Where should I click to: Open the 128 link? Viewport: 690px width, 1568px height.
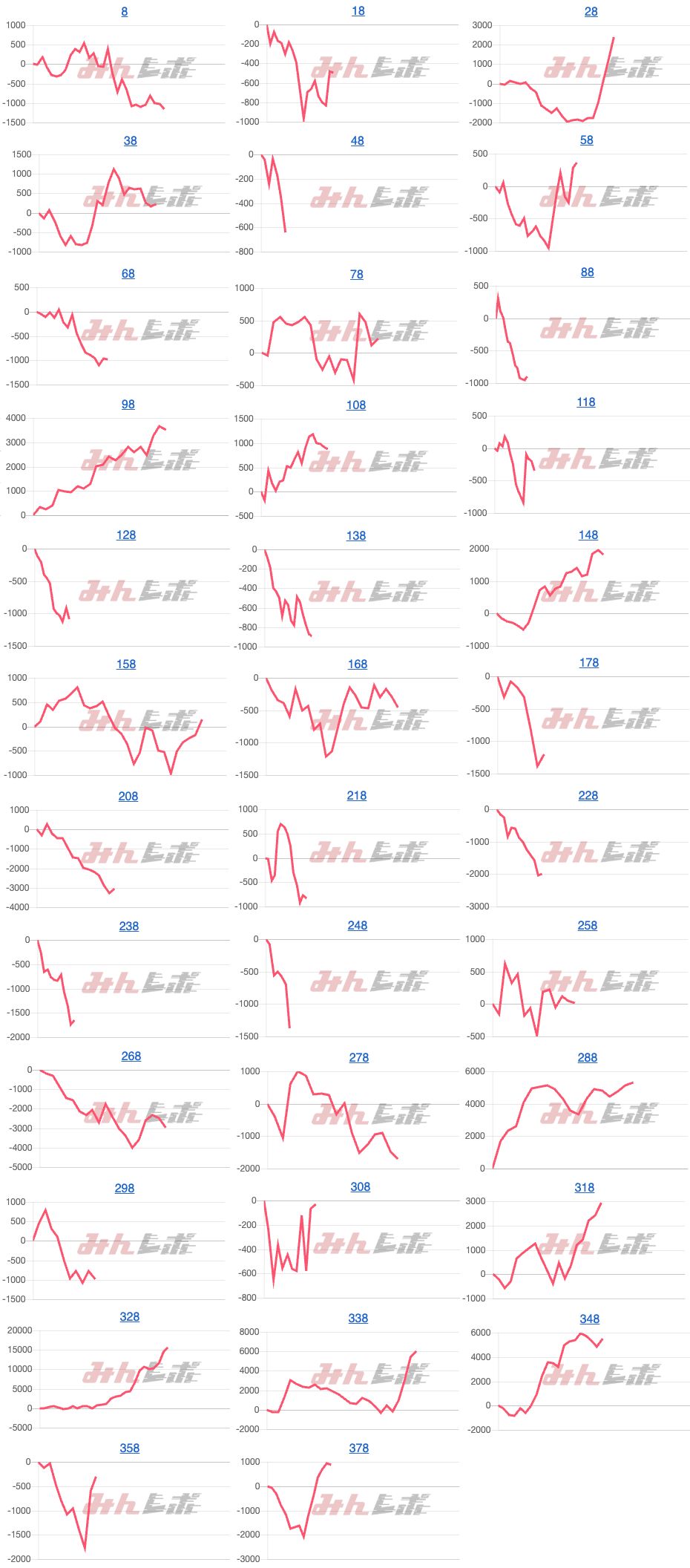point(126,535)
